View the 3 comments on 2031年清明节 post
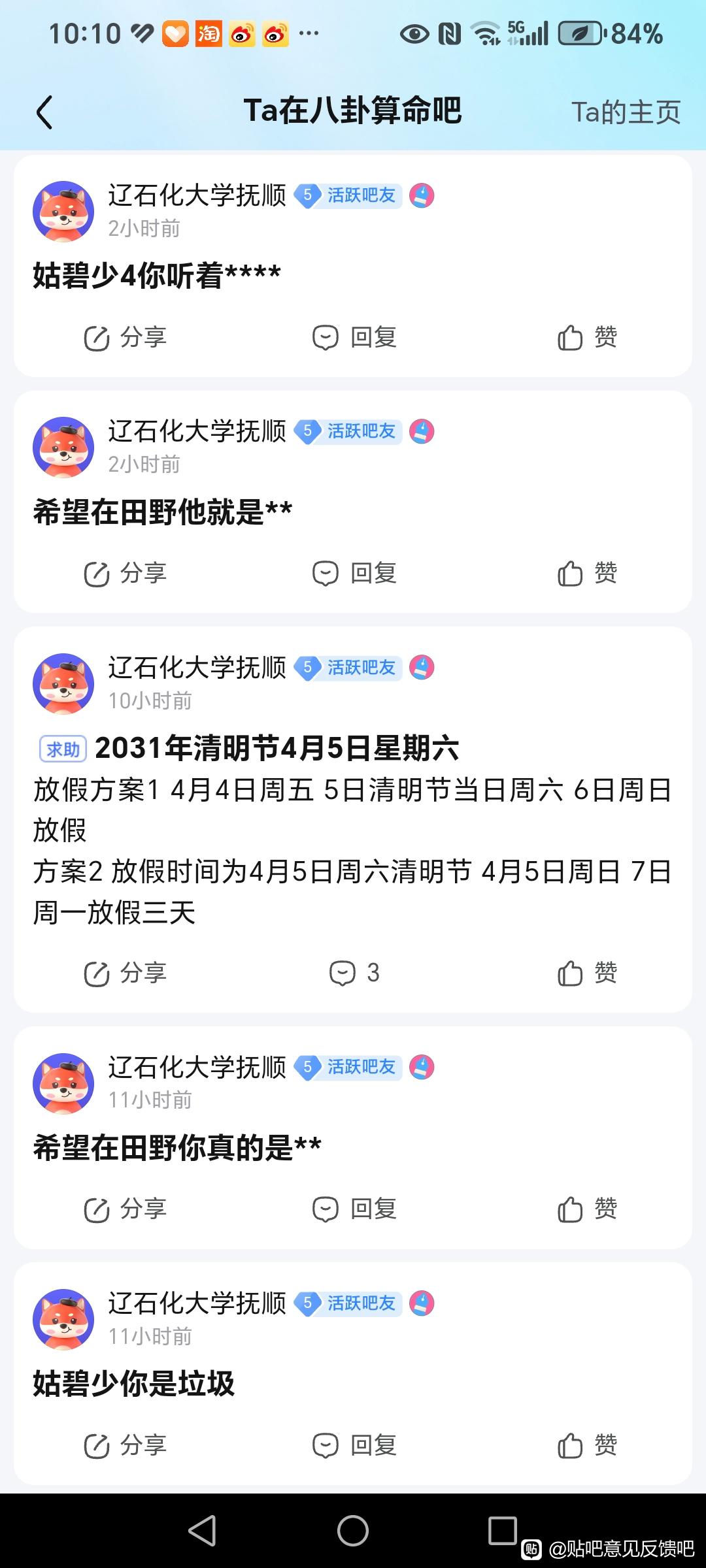 (354, 973)
